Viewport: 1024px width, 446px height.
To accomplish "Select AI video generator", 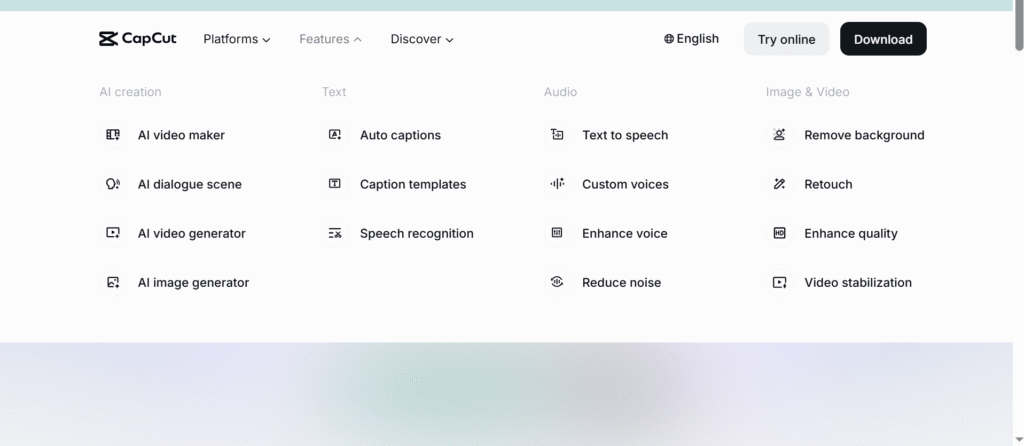I will point(191,233).
